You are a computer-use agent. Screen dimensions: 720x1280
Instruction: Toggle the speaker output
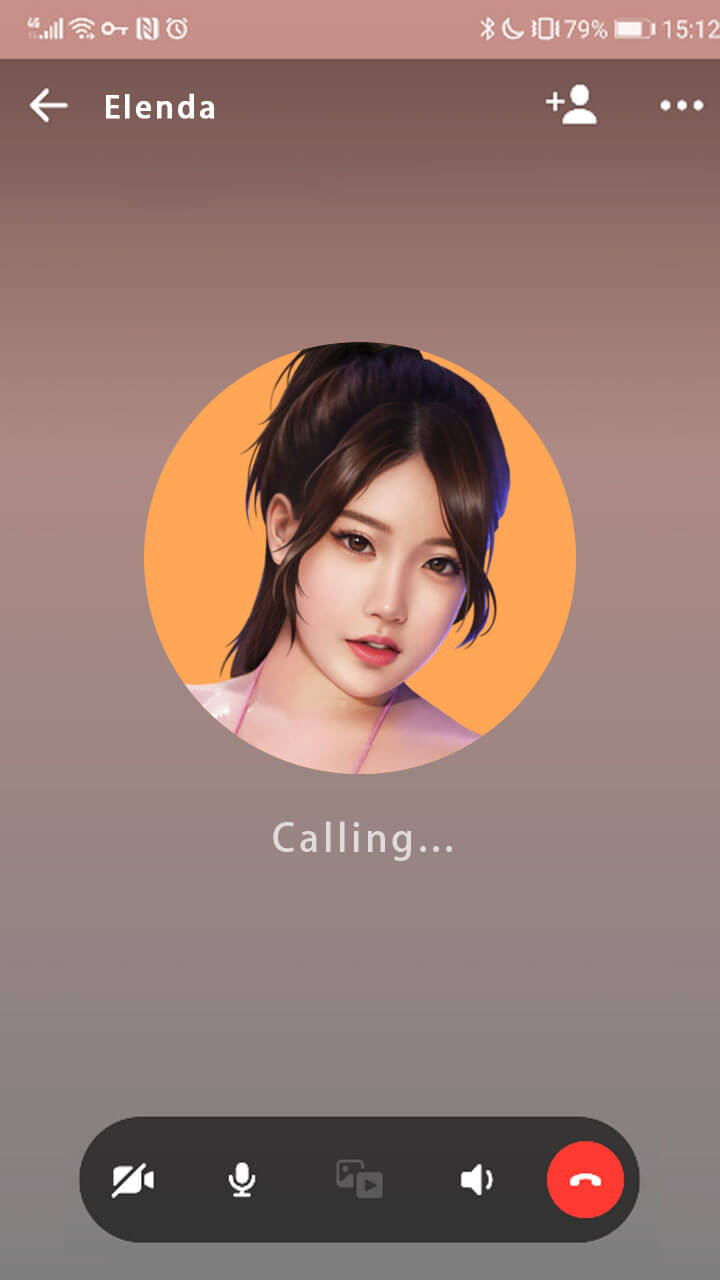[476, 1181]
